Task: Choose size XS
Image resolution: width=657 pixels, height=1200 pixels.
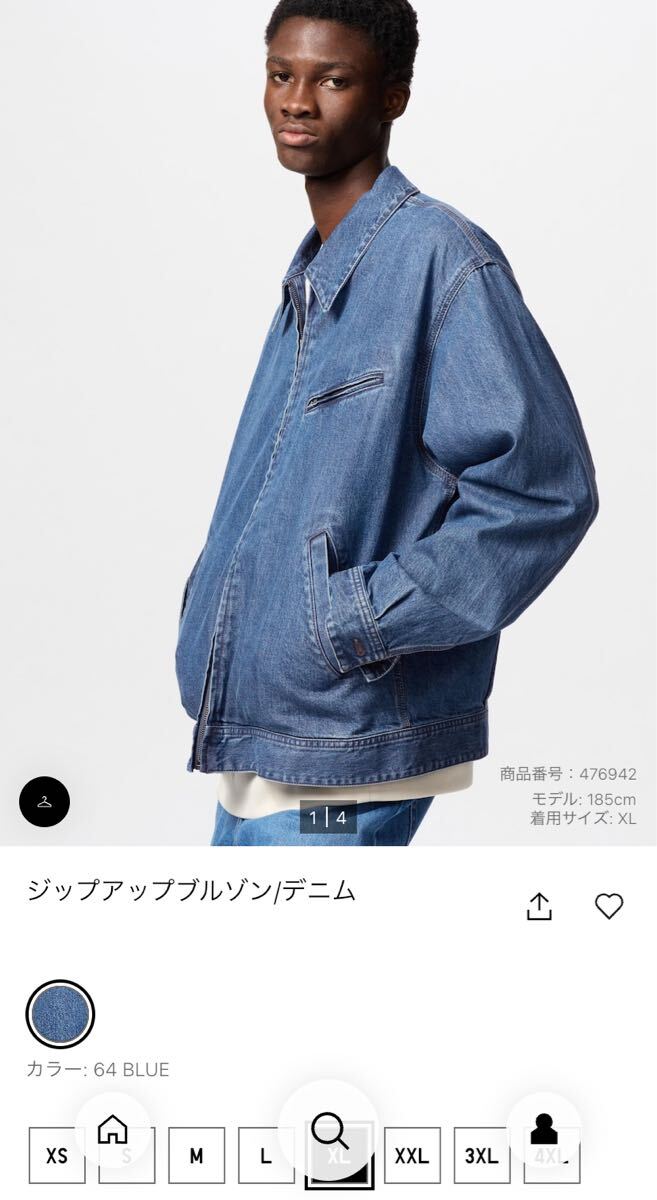Action: pyautogui.click(x=57, y=1156)
